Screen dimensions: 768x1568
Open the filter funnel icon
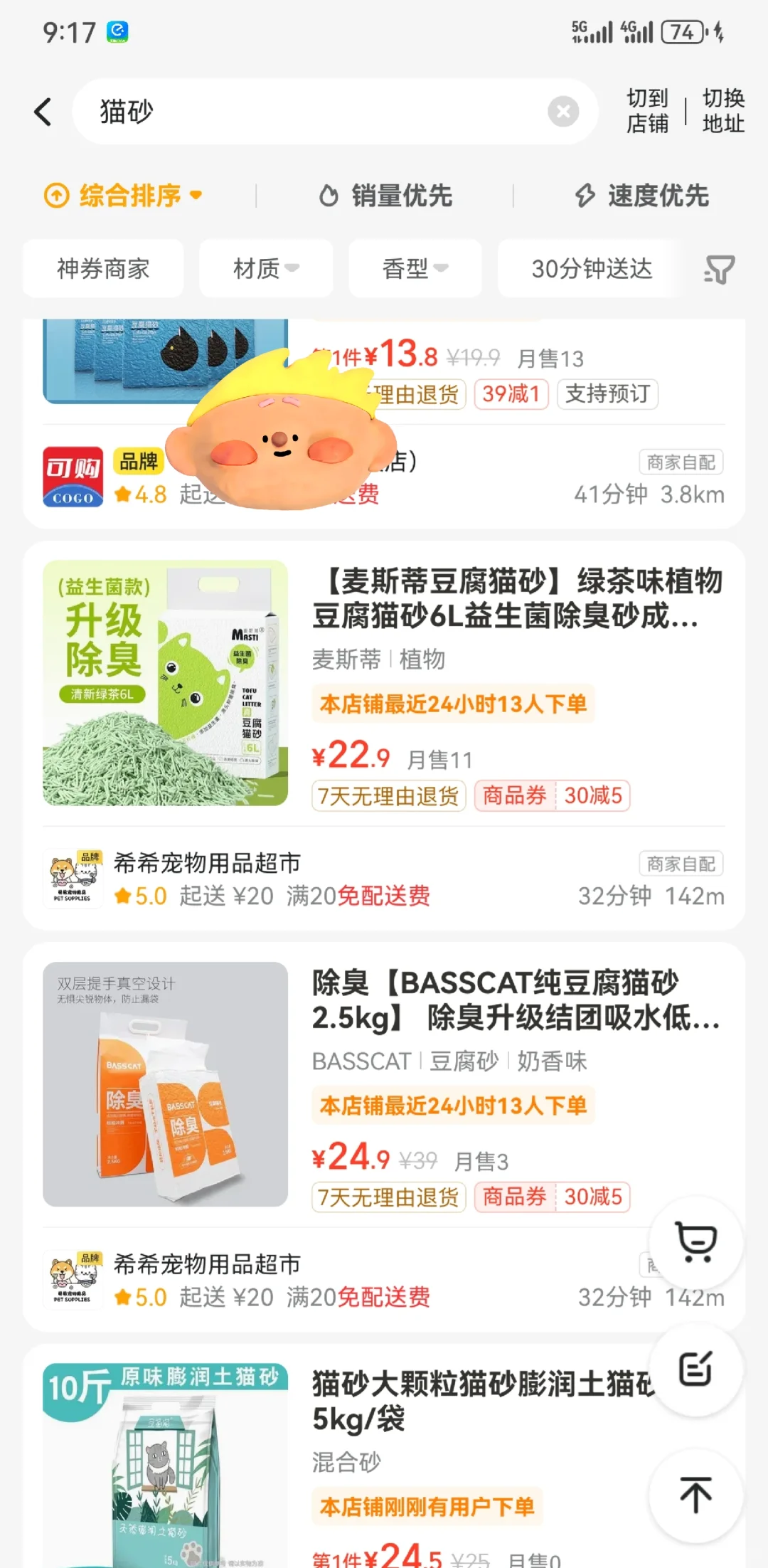click(x=719, y=270)
